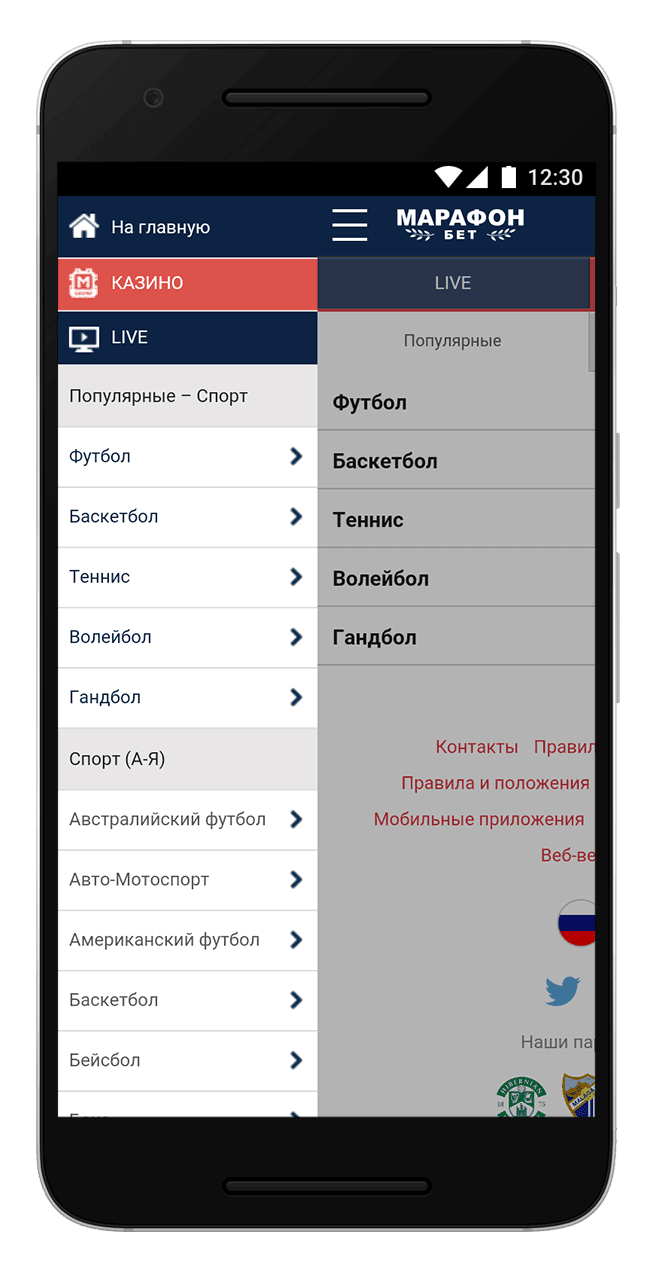Open LIVE with the screen icon in drawer

click(187, 338)
